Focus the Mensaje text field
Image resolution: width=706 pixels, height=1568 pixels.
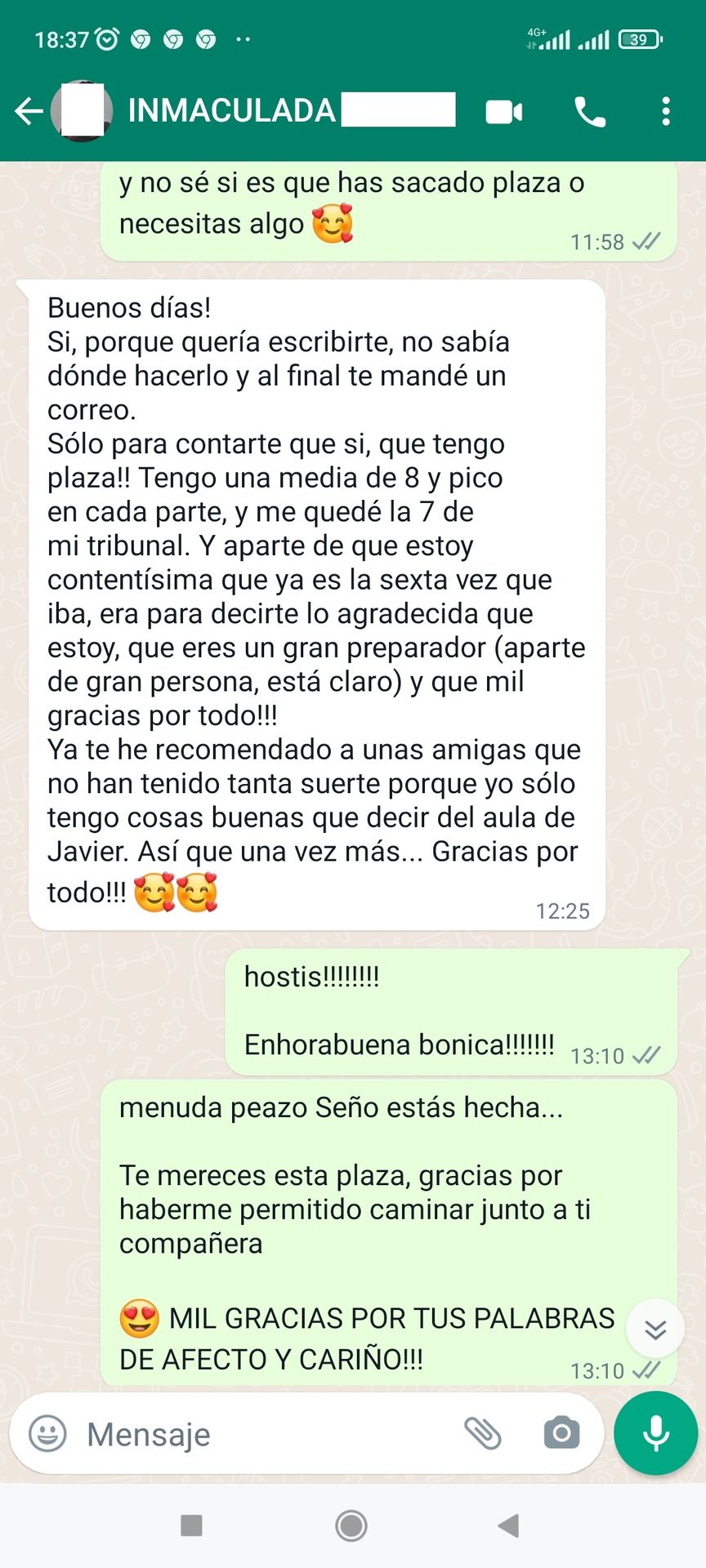(x=261, y=1434)
